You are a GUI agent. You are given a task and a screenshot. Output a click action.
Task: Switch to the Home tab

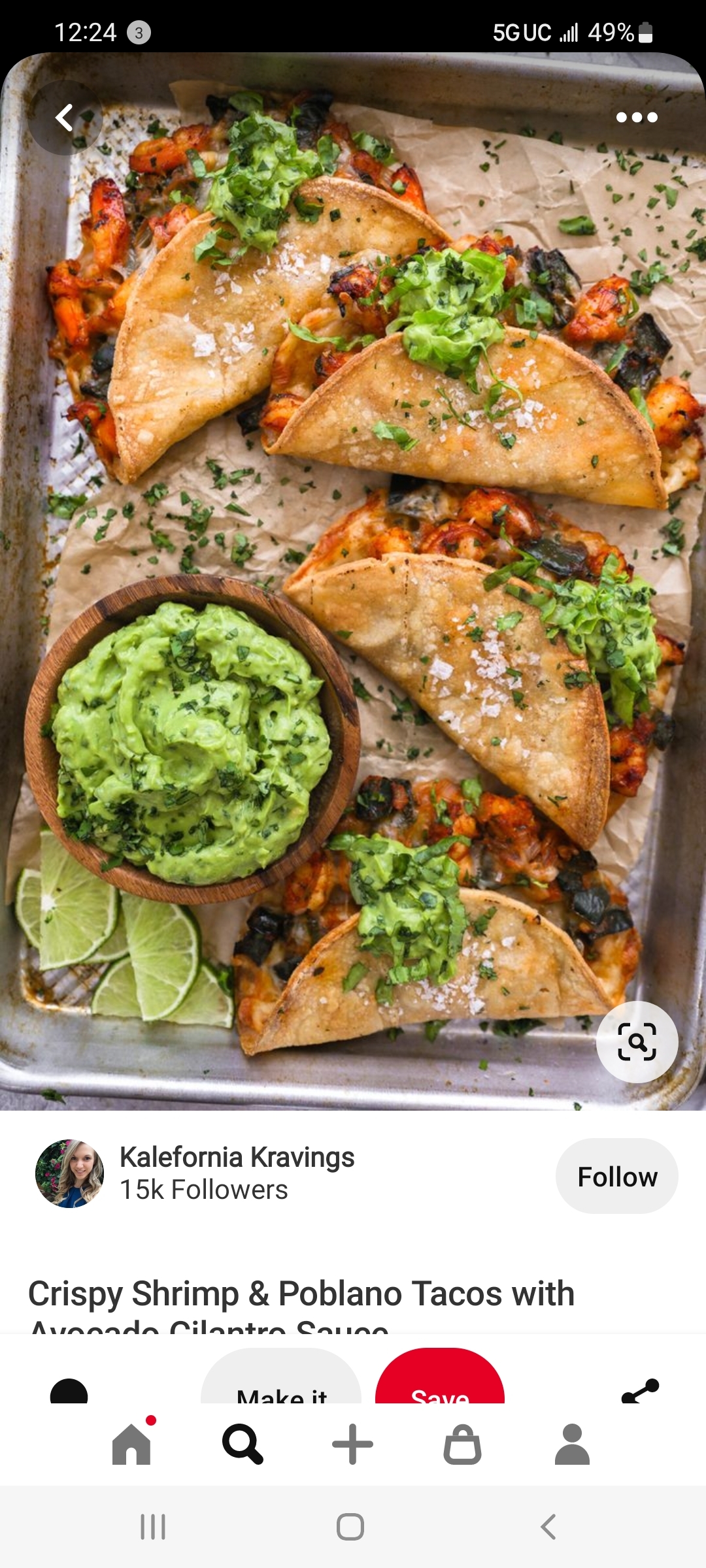pyautogui.click(x=132, y=1445)
